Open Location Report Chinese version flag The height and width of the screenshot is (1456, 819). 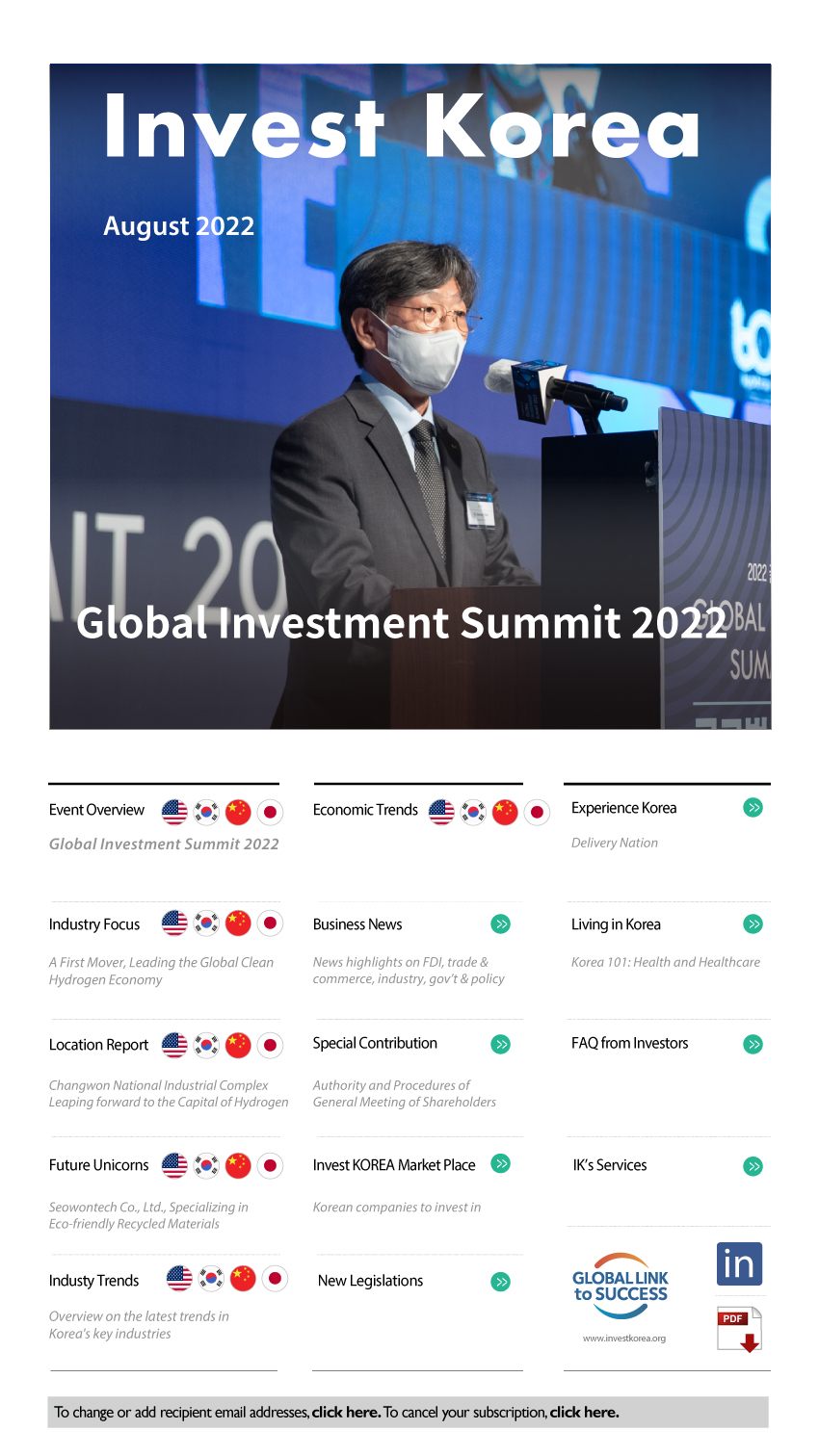(x=238, y=1045)
